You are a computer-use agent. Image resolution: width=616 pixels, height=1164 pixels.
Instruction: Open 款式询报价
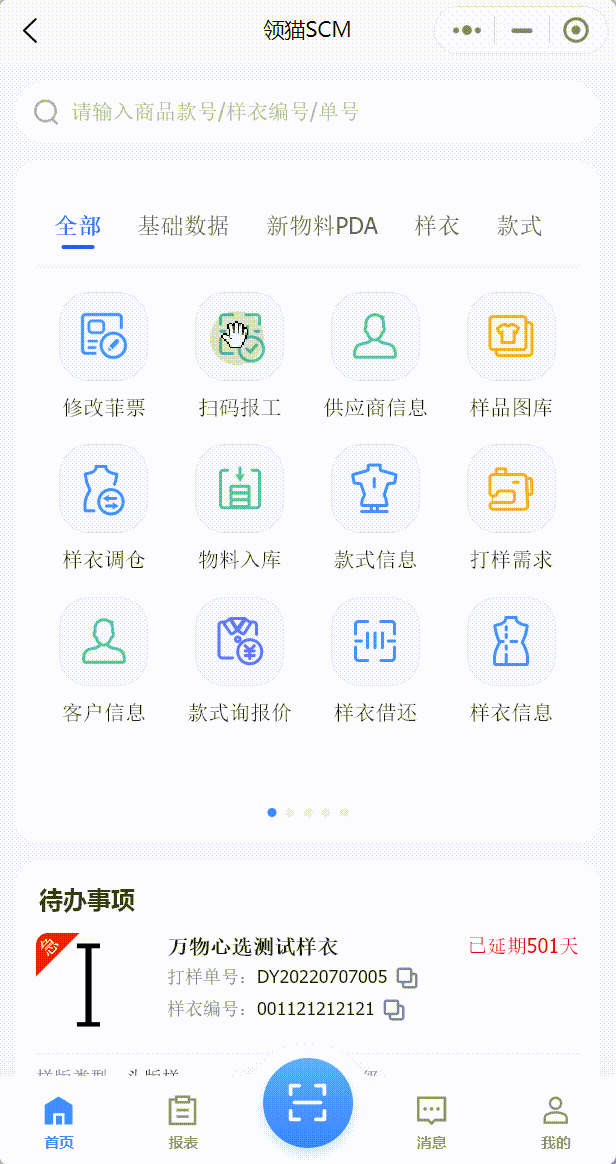click(240, 661)
